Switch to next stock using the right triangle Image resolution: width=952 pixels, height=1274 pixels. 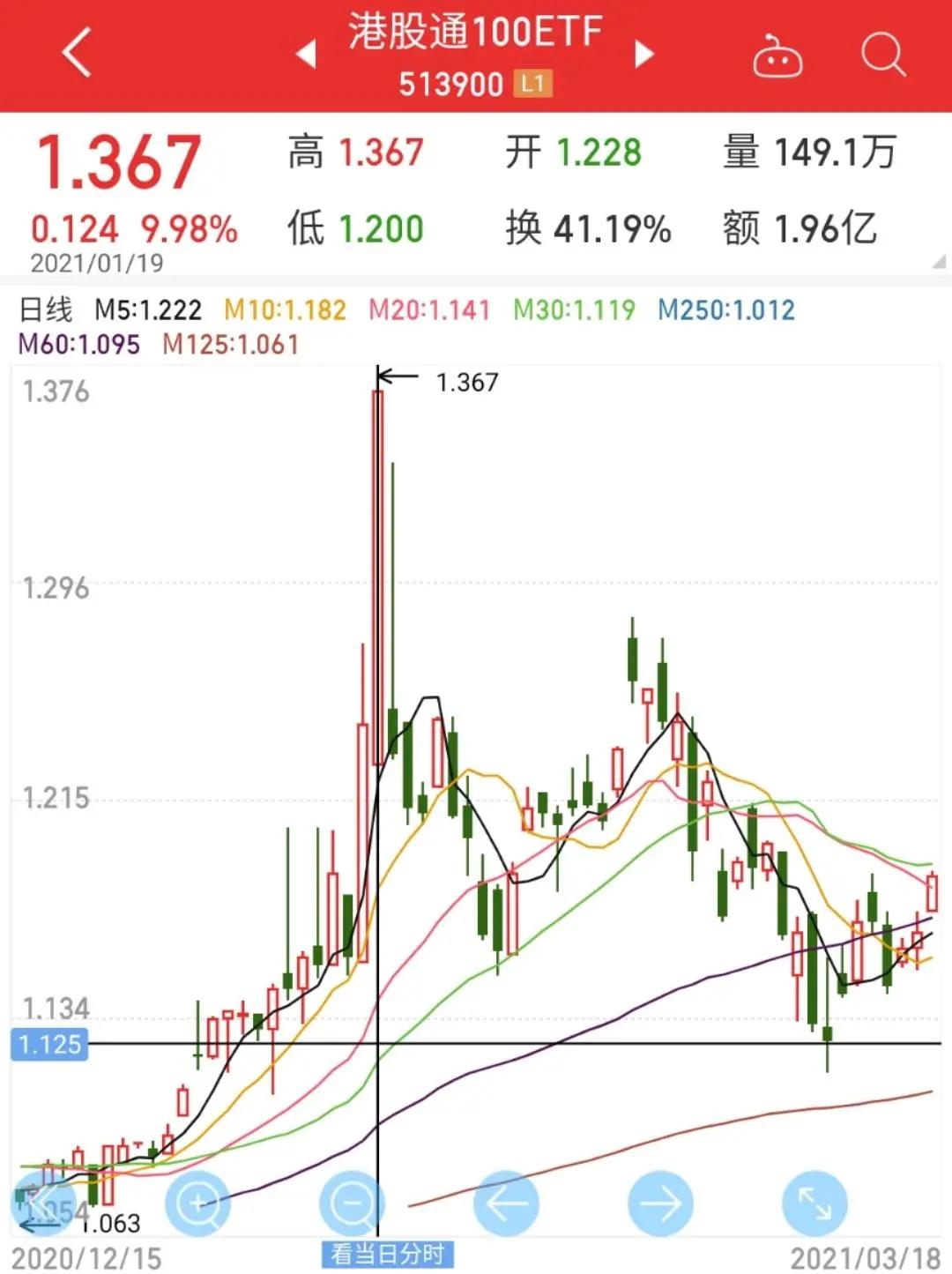pyautogui.click(x=641, y=53)
